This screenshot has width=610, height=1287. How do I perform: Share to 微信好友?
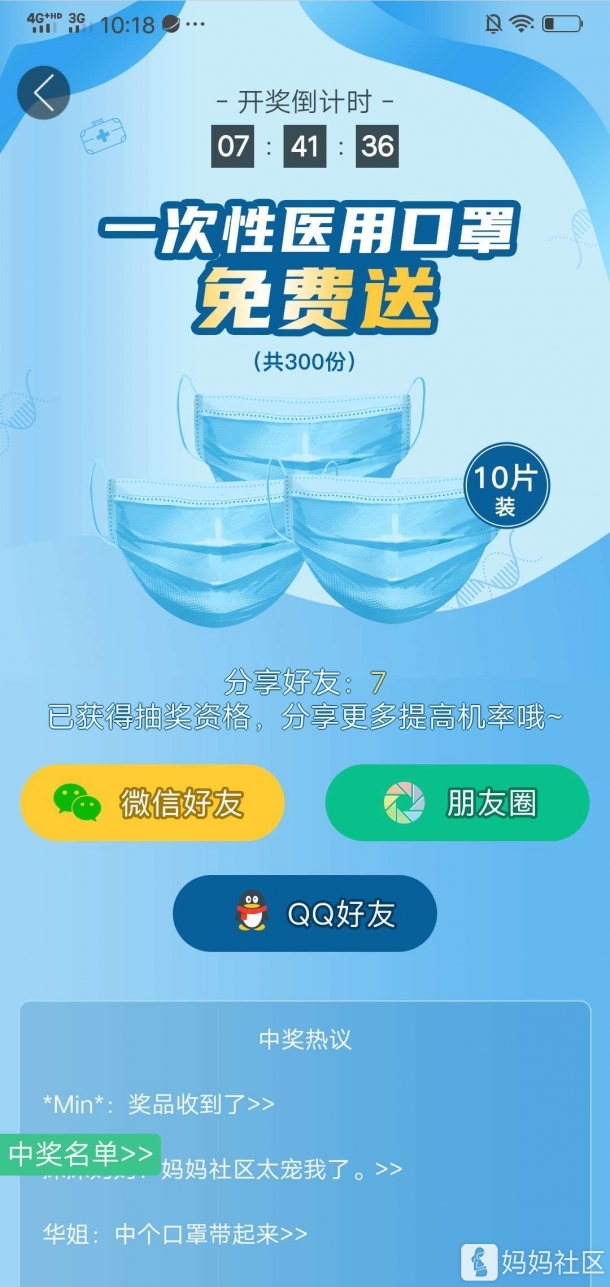tap(153, 803)
